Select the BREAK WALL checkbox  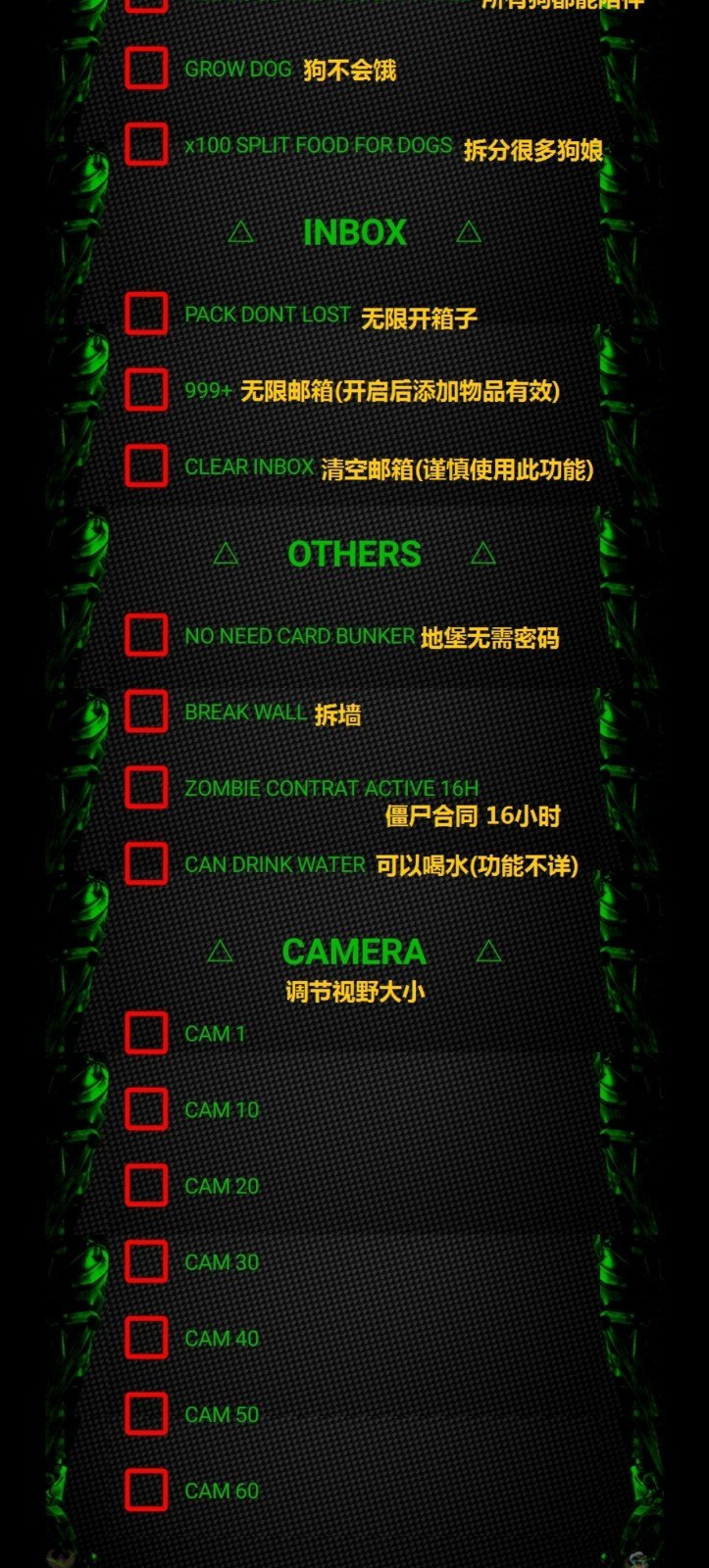(x=146, y=711)
